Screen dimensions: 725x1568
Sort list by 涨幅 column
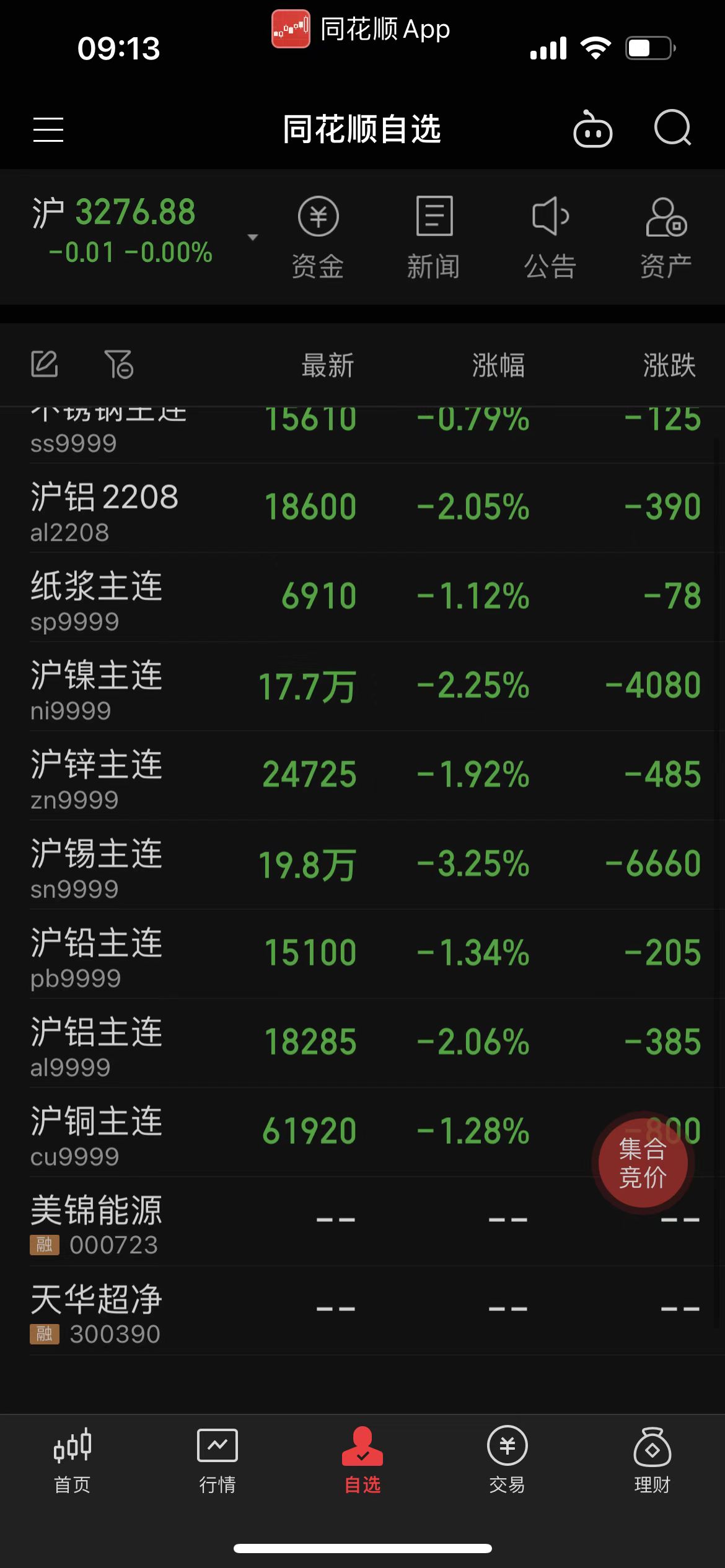pyautogui.click(x=498, y=365)
